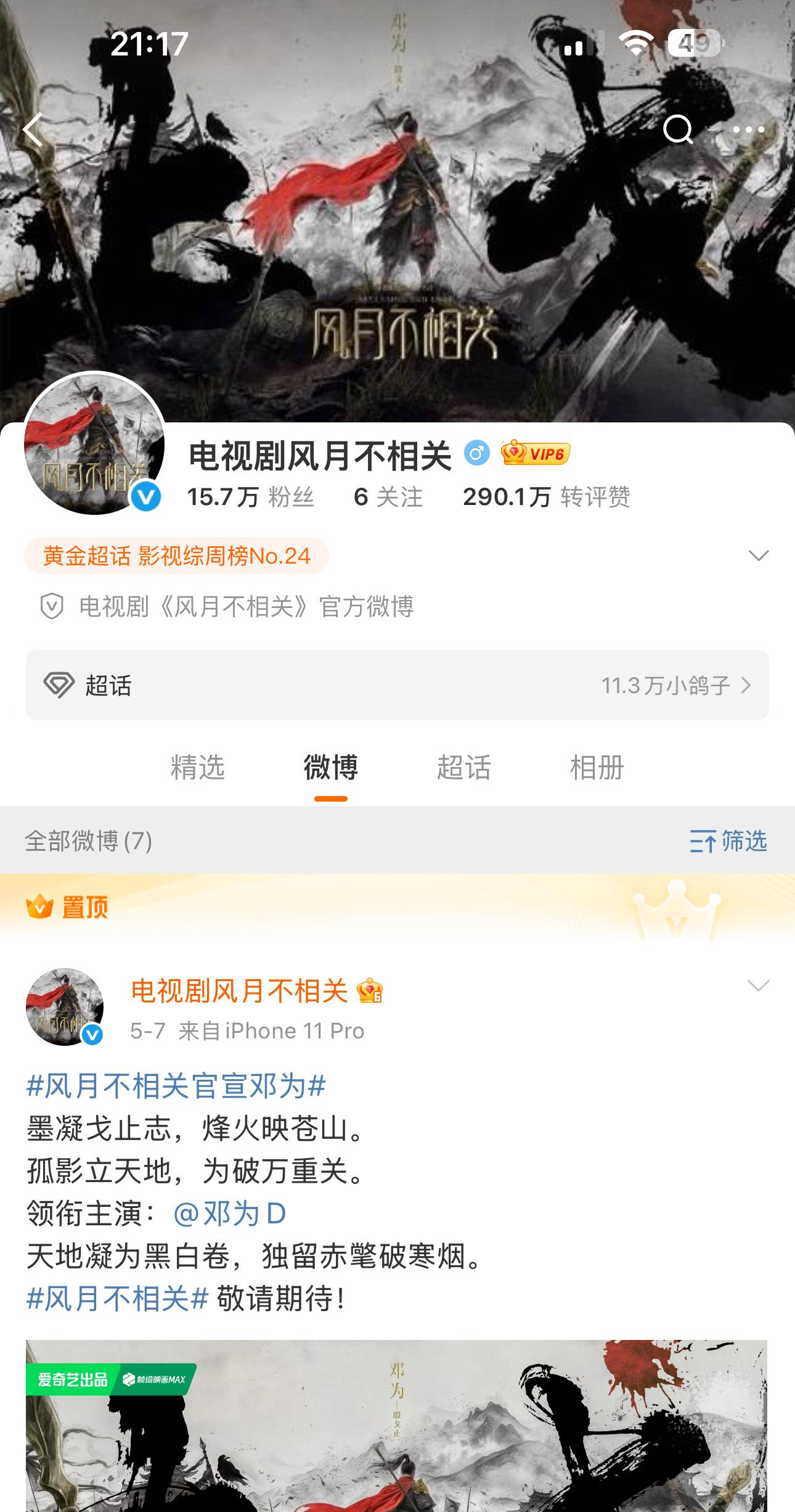795x1512 pixels.
Task: Expand pinned post options chevron
Action: pos(758,985)
